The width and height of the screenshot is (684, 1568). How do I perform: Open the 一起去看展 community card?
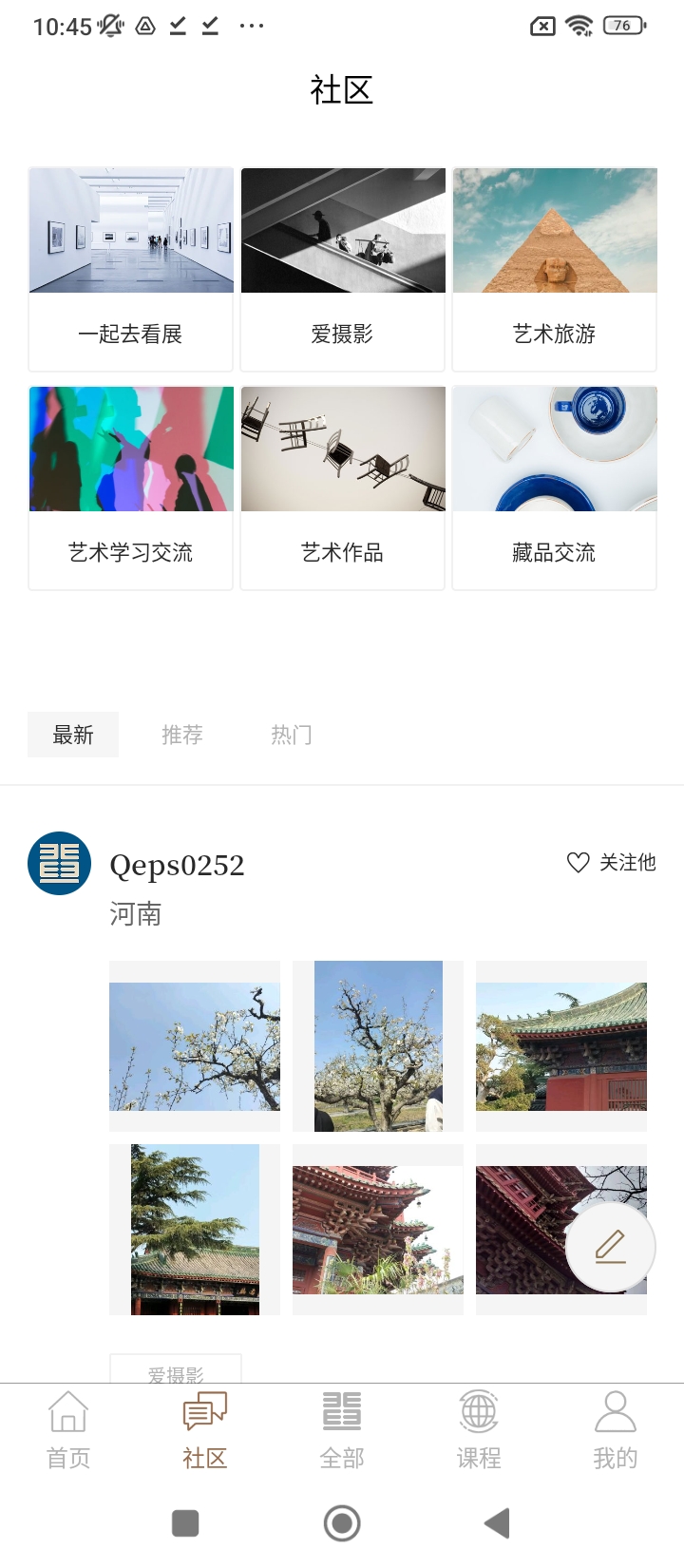pyautogui.click(x=131, y=269)
